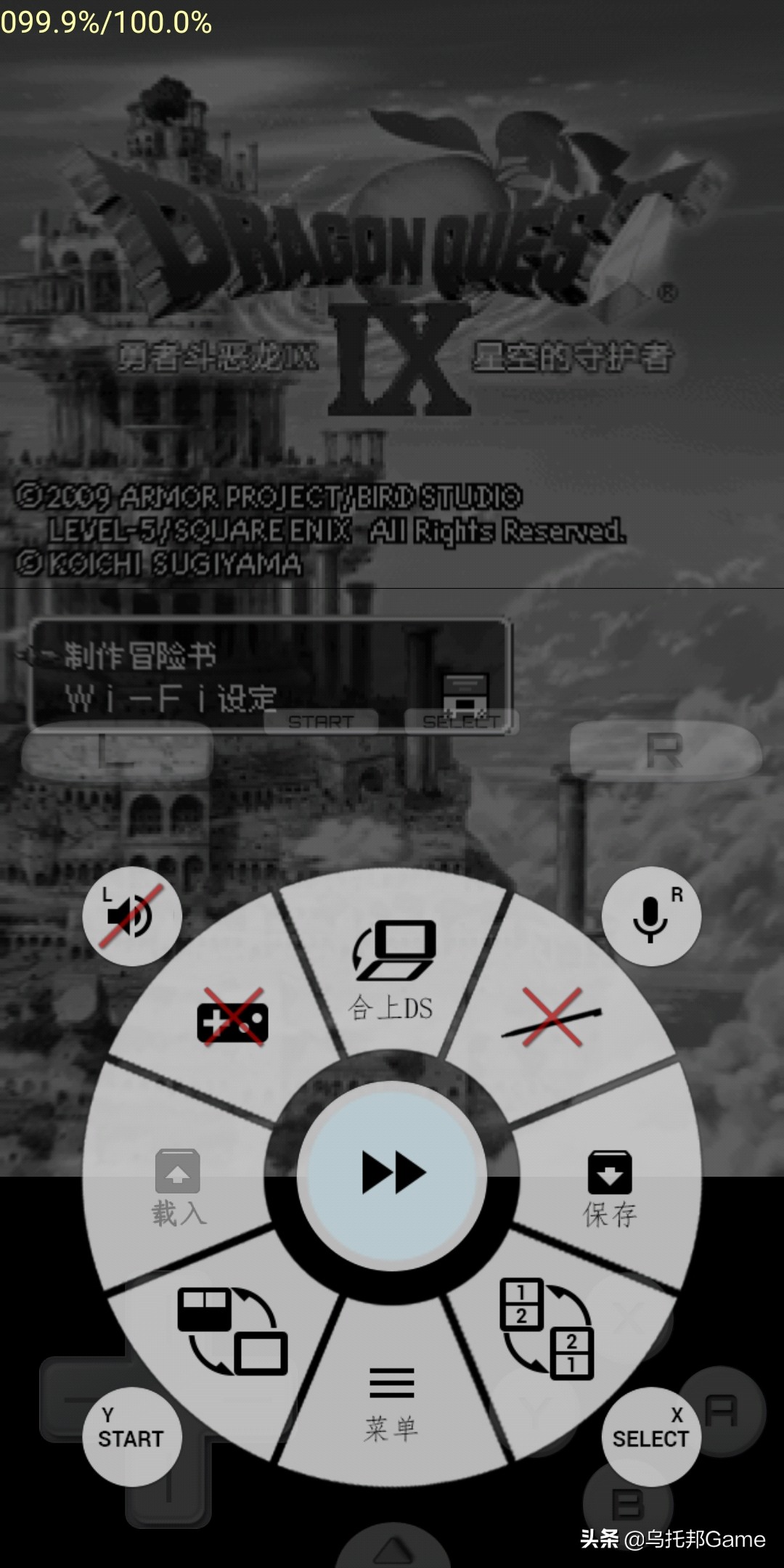This screenshot has height=1568, width=784.
Task: Tap 保存 to save the game state
Action: click(x=608, y=1188)
